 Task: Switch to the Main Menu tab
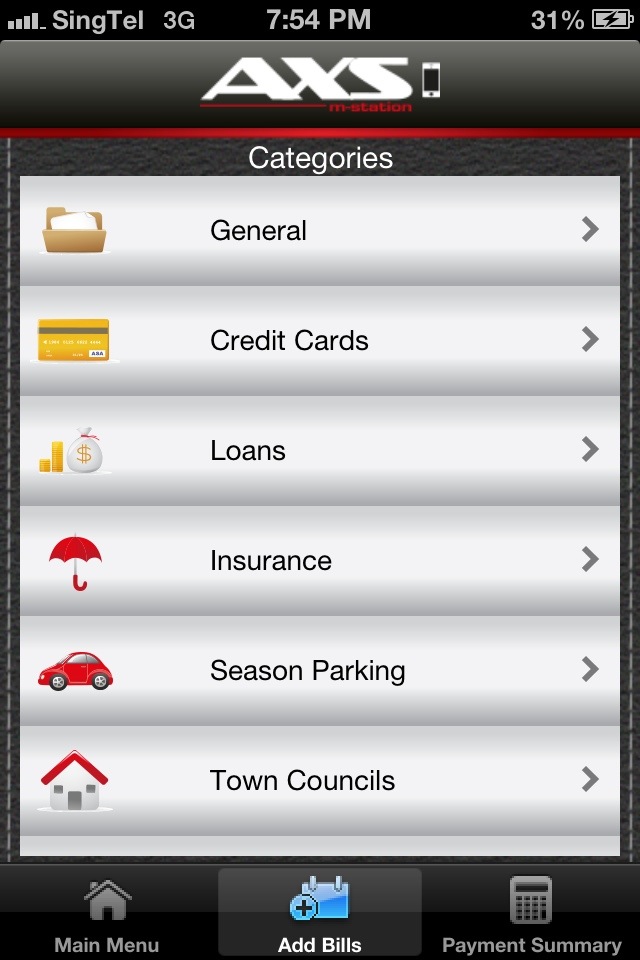107,914
